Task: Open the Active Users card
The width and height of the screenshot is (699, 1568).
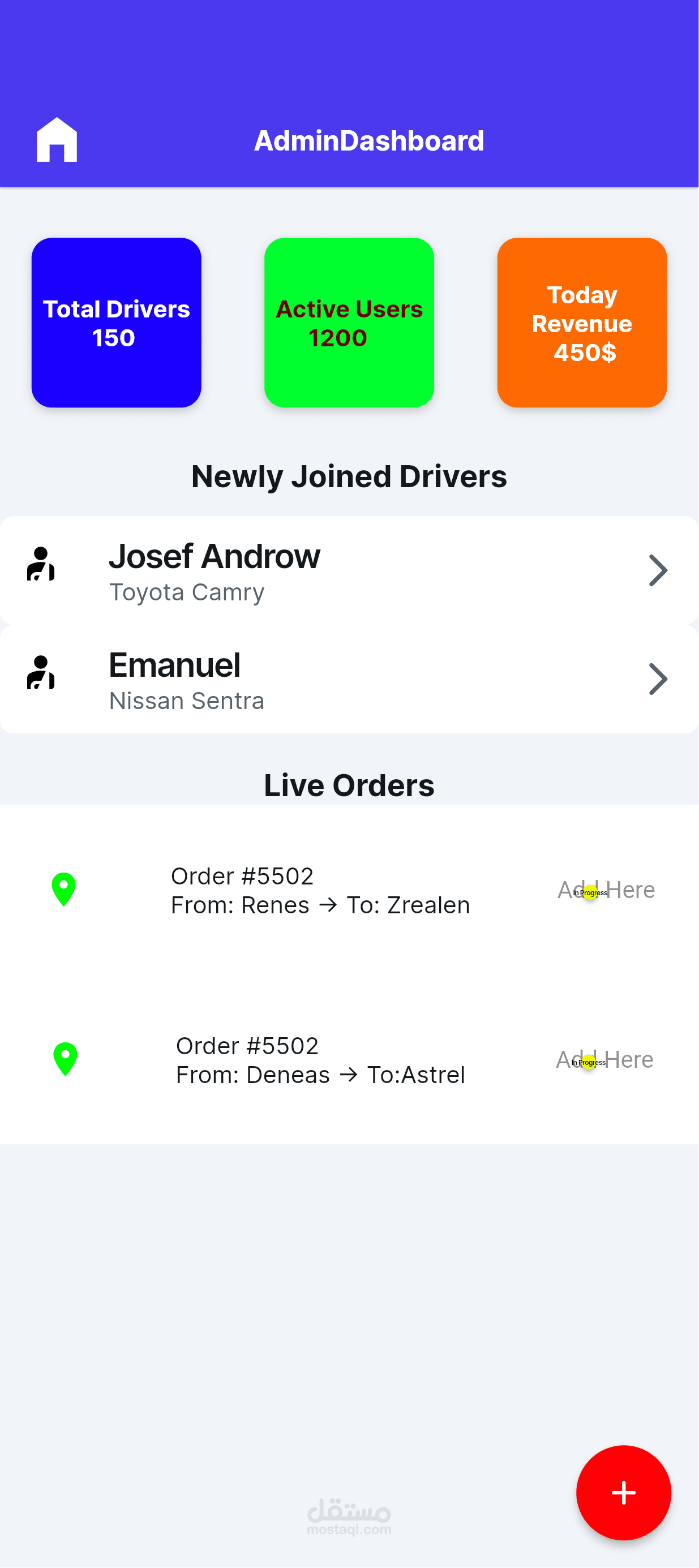Action: 349,323
